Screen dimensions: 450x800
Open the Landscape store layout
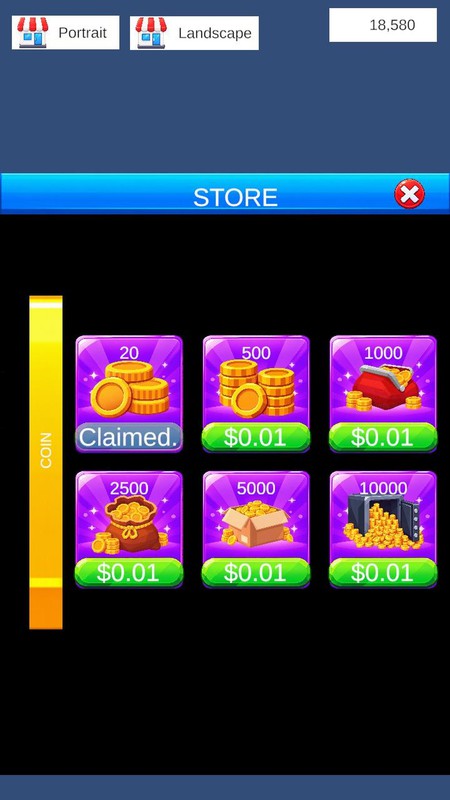[x=194, y=33]
